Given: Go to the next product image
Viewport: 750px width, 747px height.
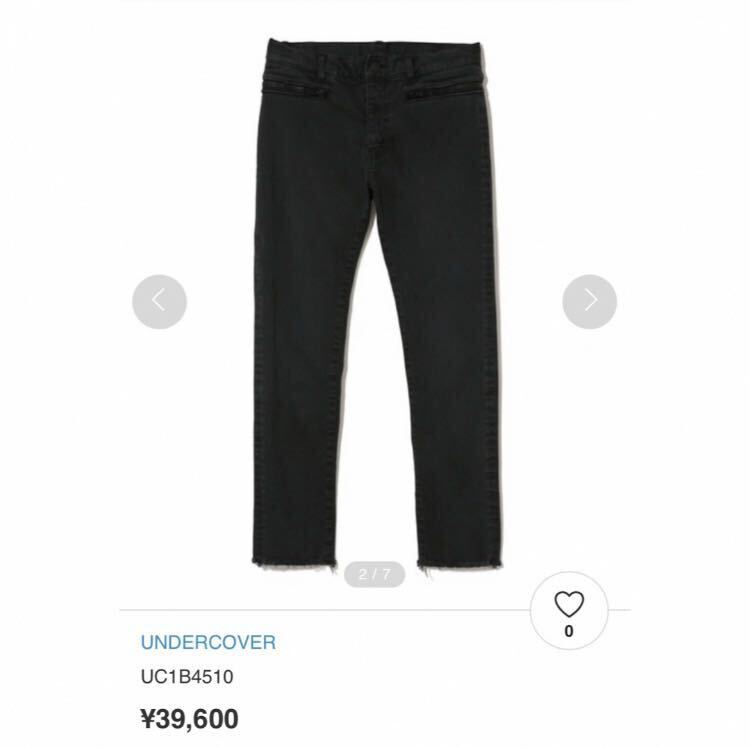Looking at the screenshot, I should point(589,300).
